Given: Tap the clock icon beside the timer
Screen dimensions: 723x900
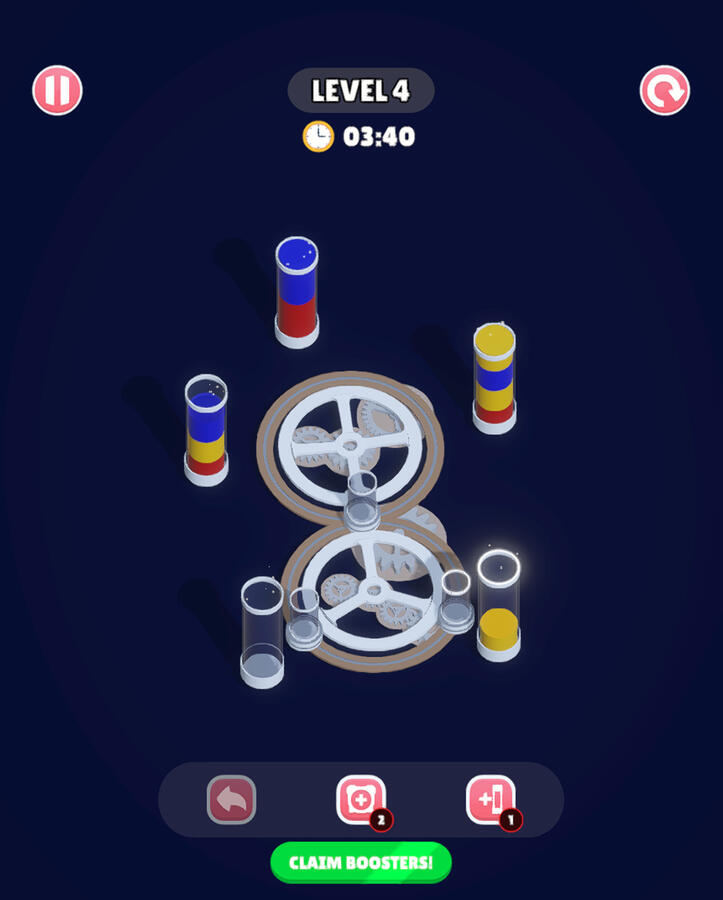Looking at the screenshot, I should coord(321,136).
